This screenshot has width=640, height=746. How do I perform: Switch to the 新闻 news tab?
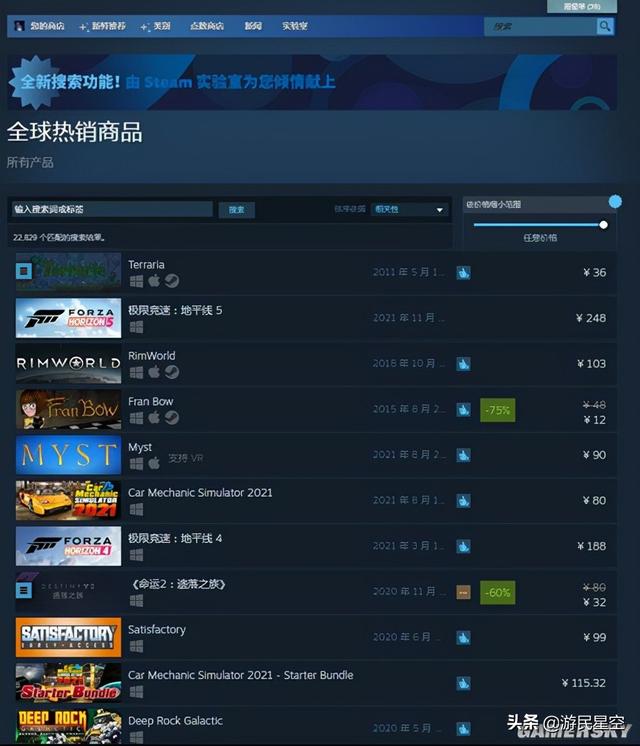coord(253,26)
